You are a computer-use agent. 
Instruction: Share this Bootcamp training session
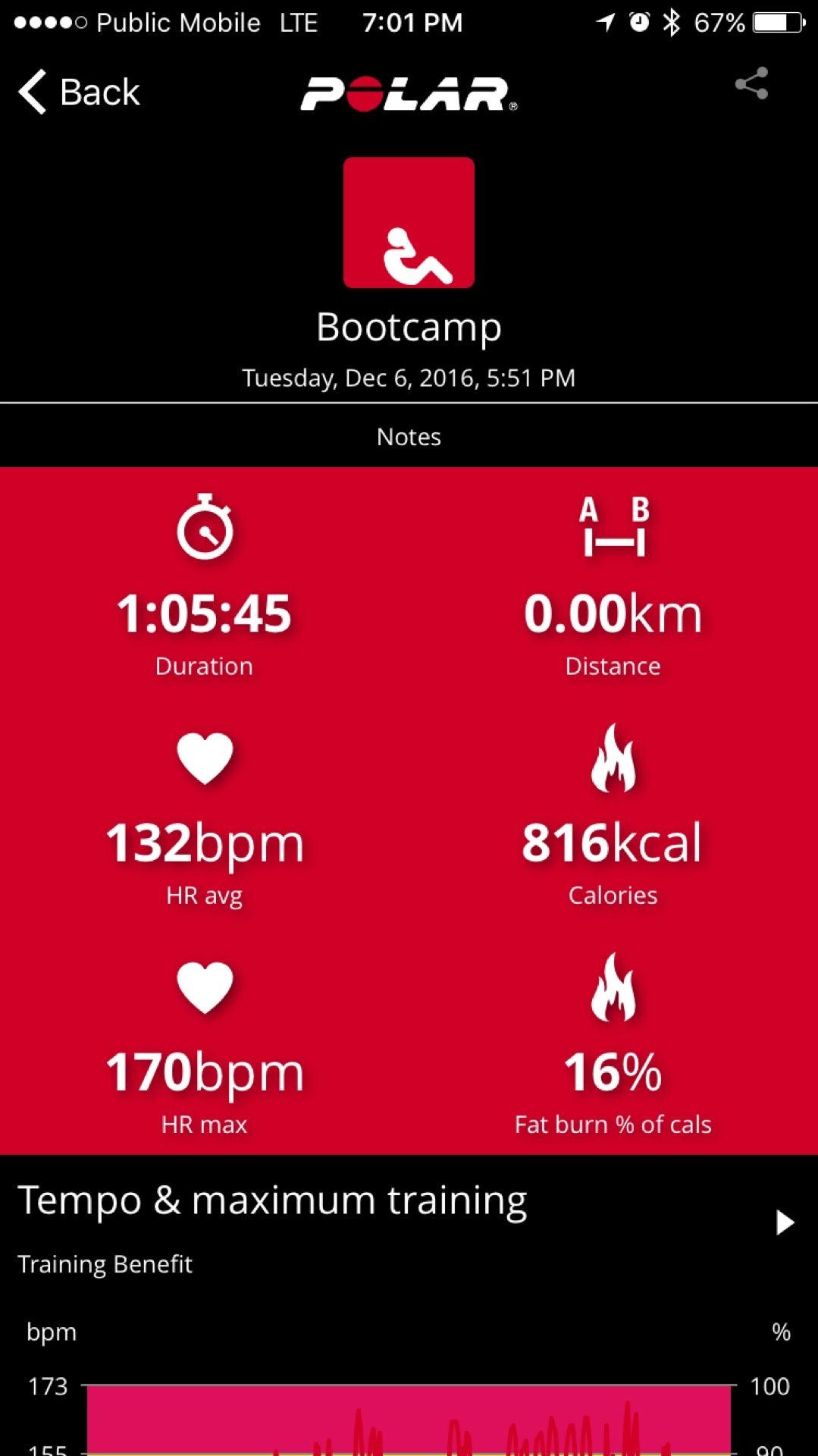pyautogui.click(x=751, y=84)
